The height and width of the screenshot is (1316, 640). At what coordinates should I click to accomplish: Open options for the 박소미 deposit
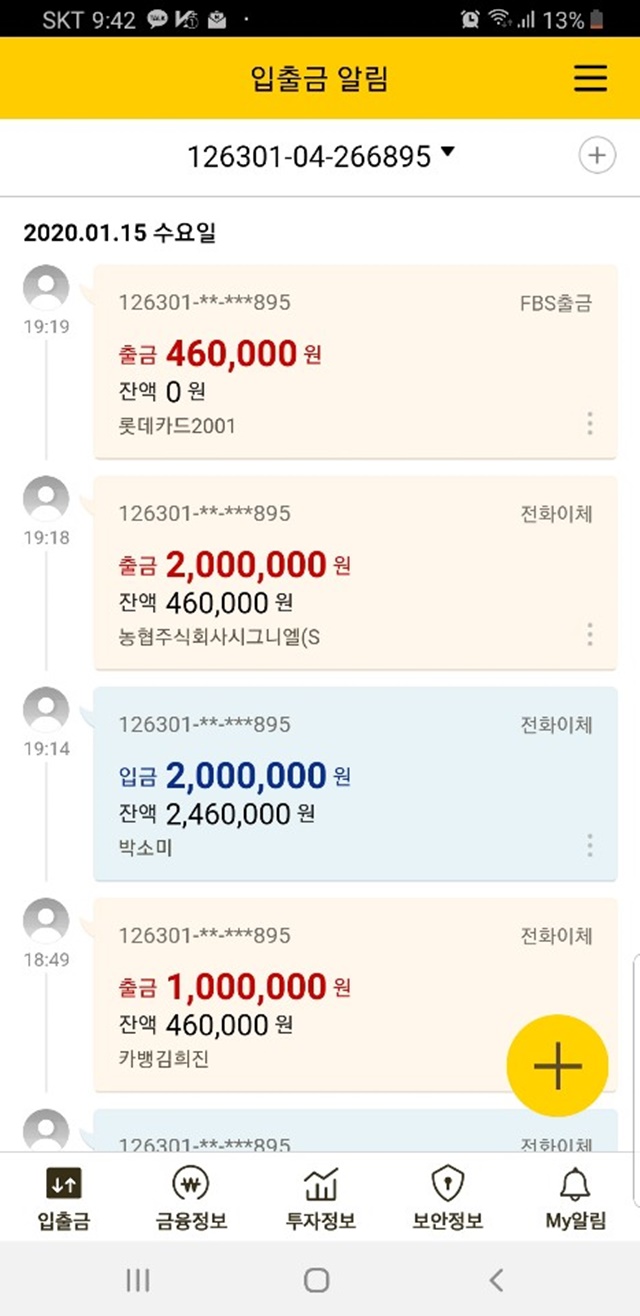point(590,846)
